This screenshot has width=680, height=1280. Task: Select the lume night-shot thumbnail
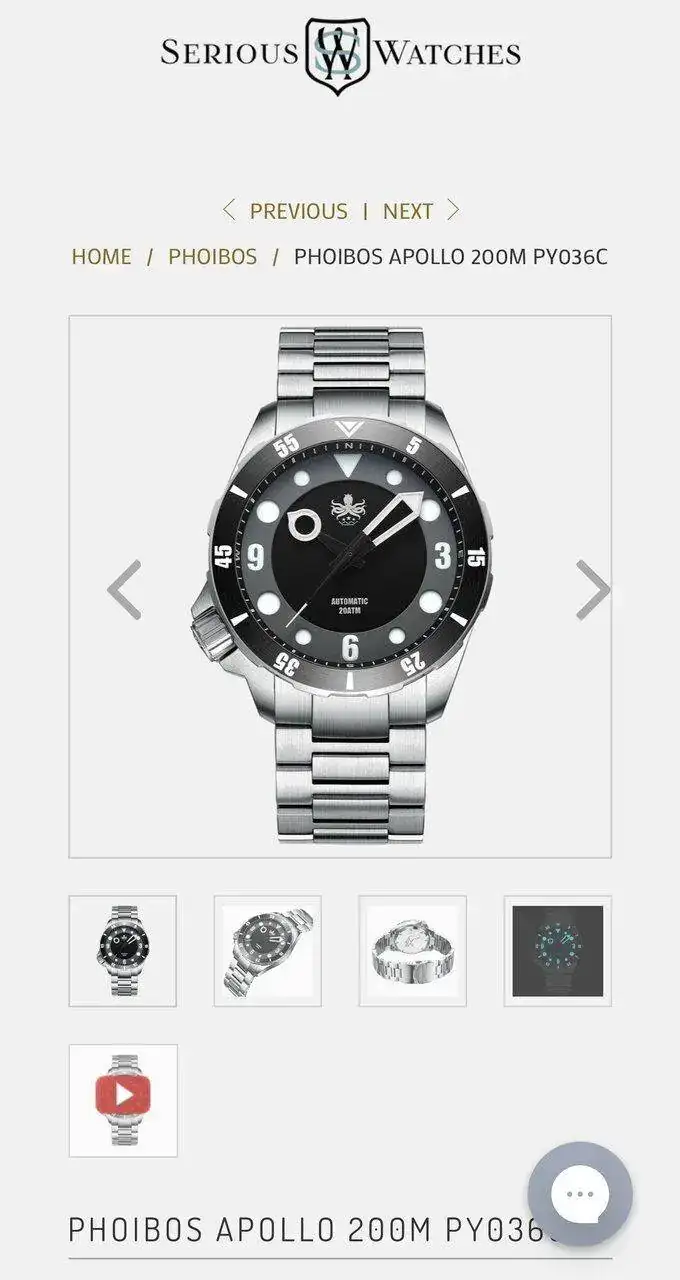click(x=557, y=950)
